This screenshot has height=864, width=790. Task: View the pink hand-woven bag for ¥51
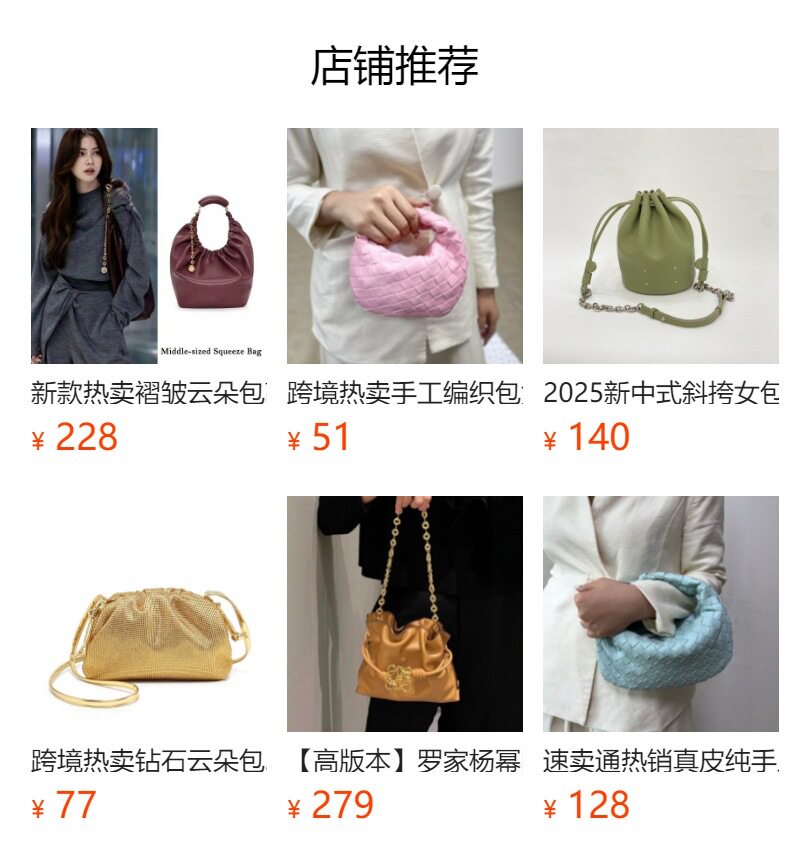click(x=404, y=246)
